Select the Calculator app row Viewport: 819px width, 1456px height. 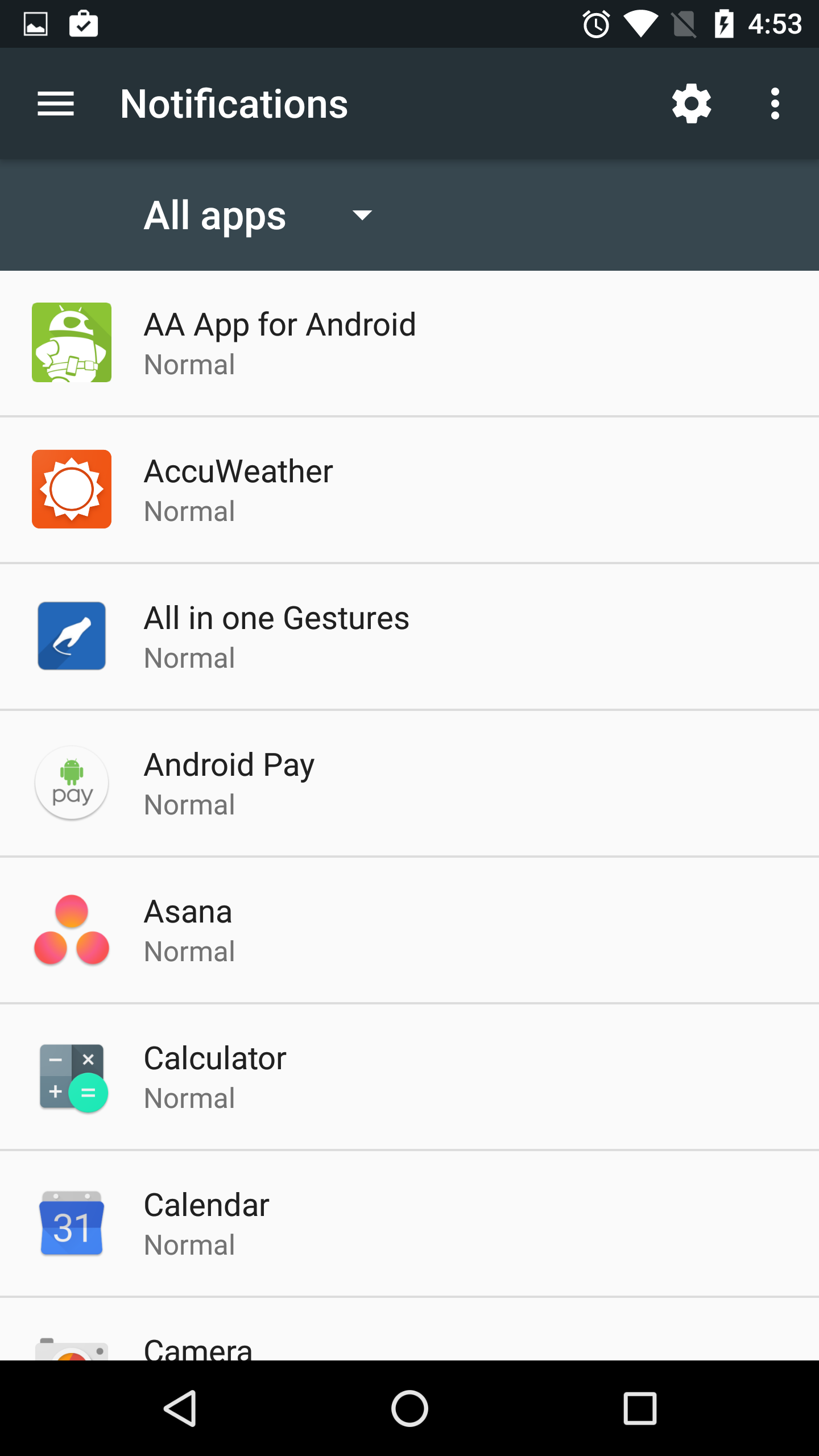coord(409,1077)
